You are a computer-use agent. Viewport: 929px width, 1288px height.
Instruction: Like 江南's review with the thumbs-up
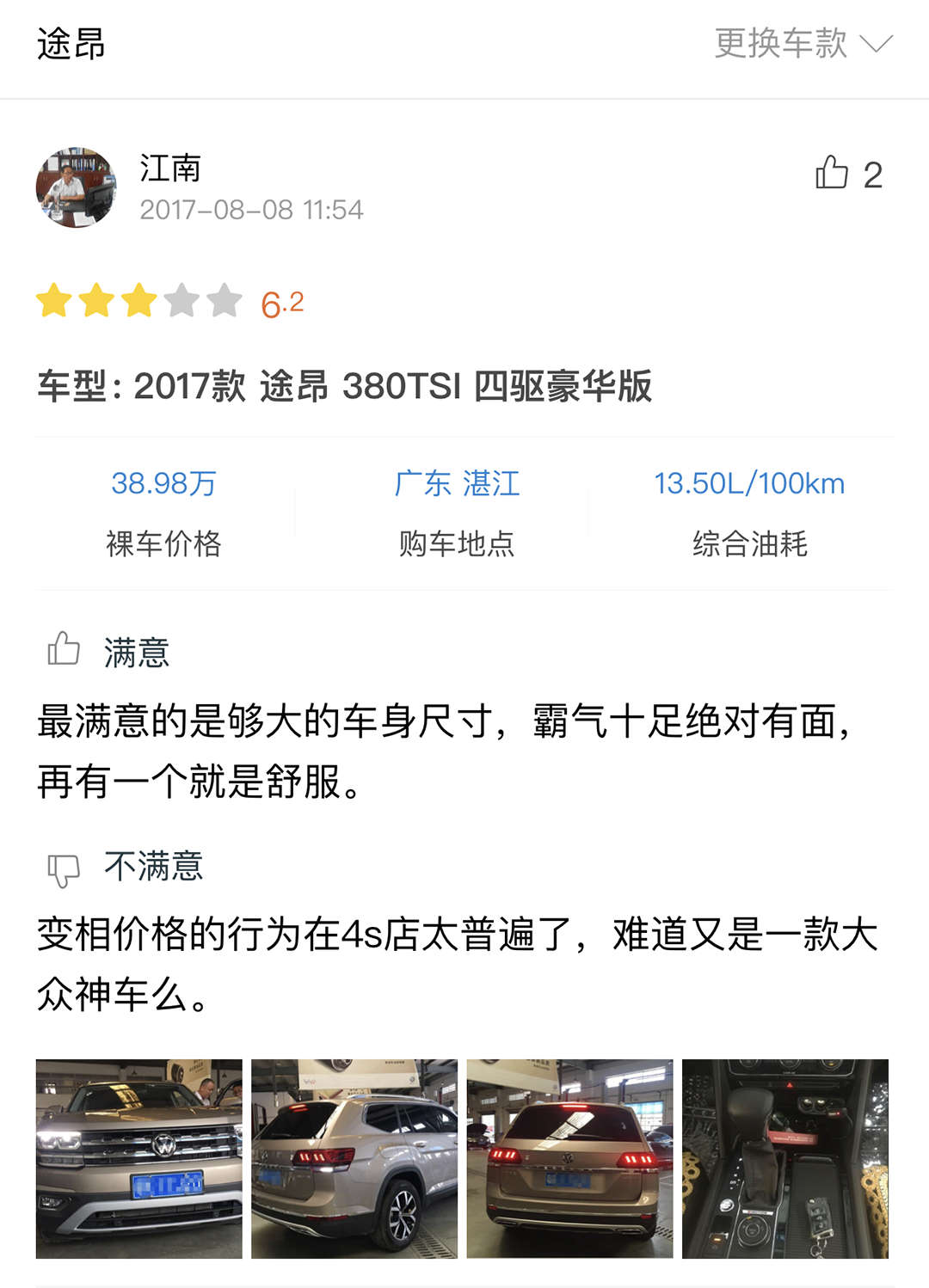tap(833, 173)
